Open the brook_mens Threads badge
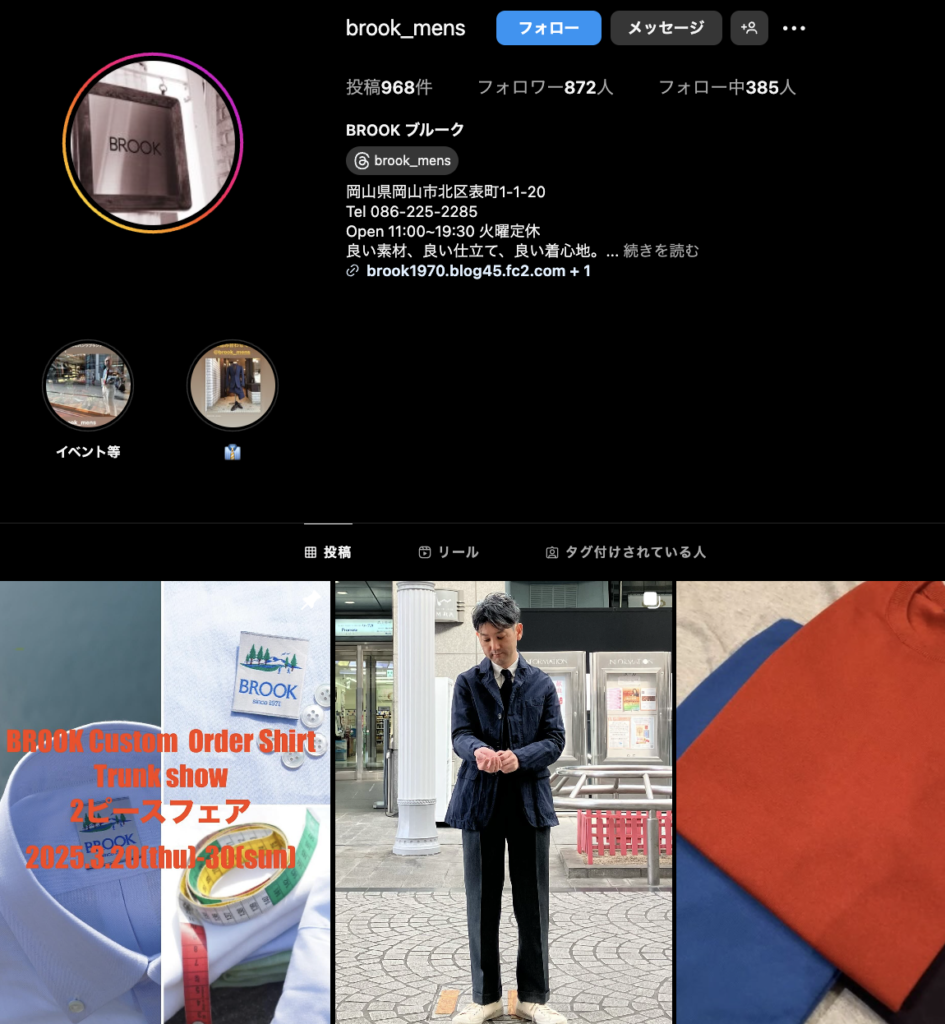The image size is (945, 1024). point(402,160)
